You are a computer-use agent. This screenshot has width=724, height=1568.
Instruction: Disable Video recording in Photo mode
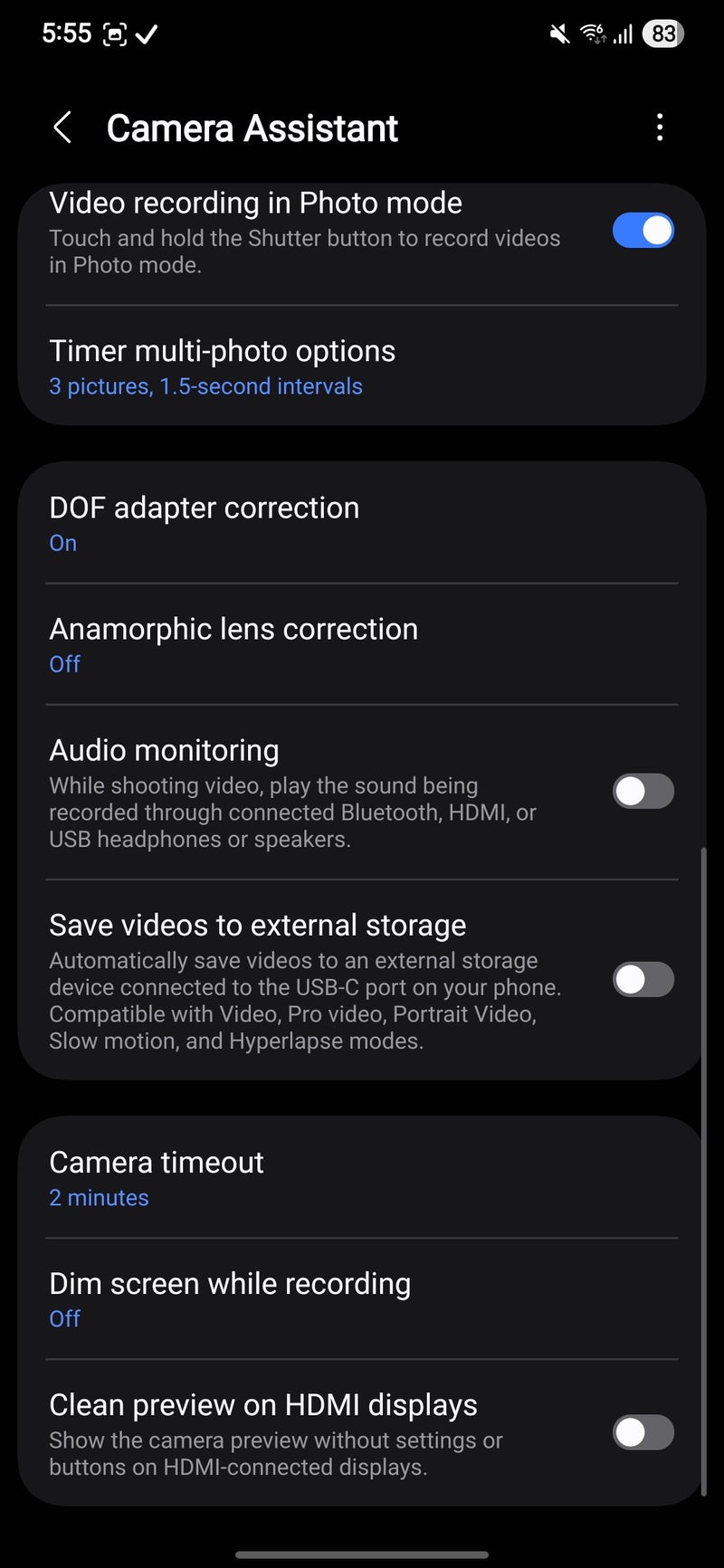(x=643, y=231)
